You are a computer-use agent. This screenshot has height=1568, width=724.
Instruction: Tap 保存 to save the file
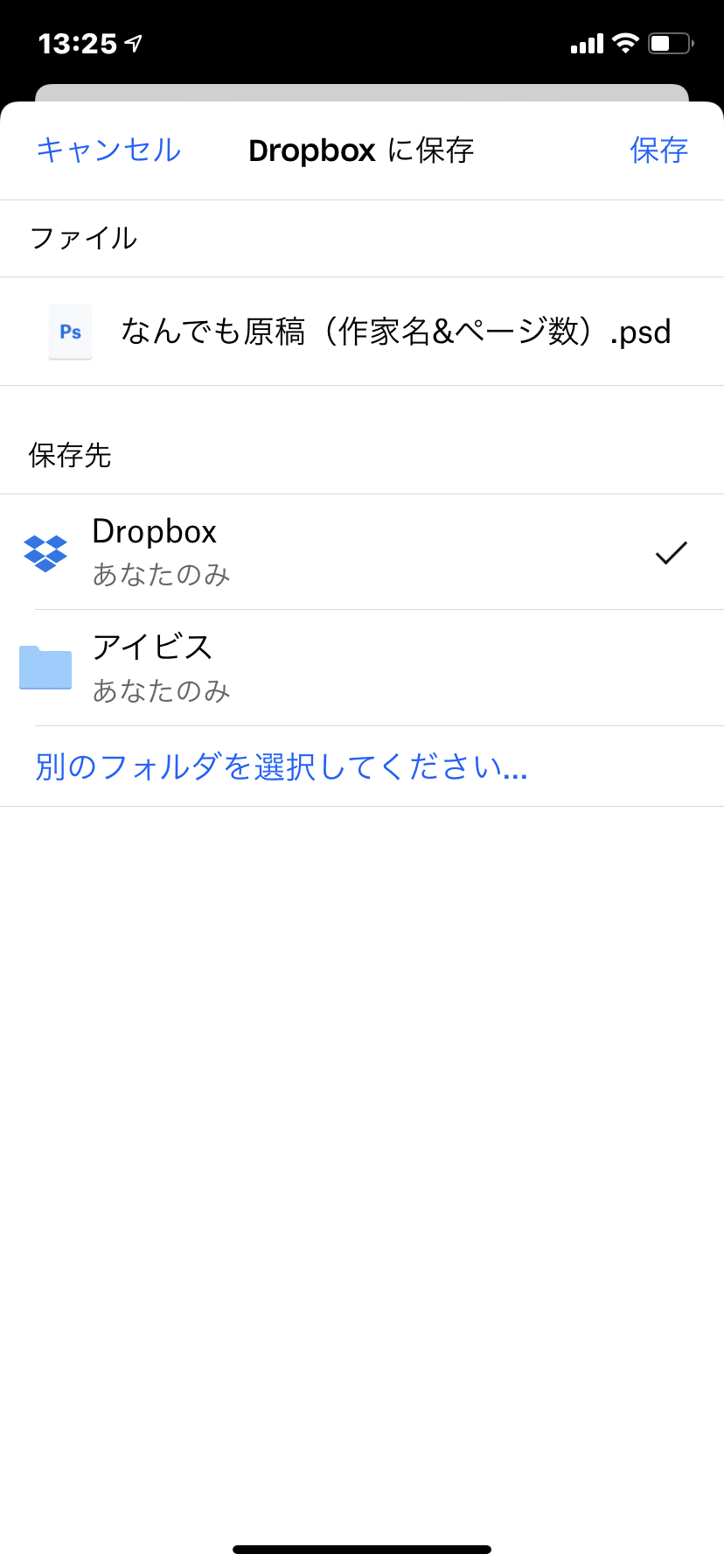click(x=658, y=150)
